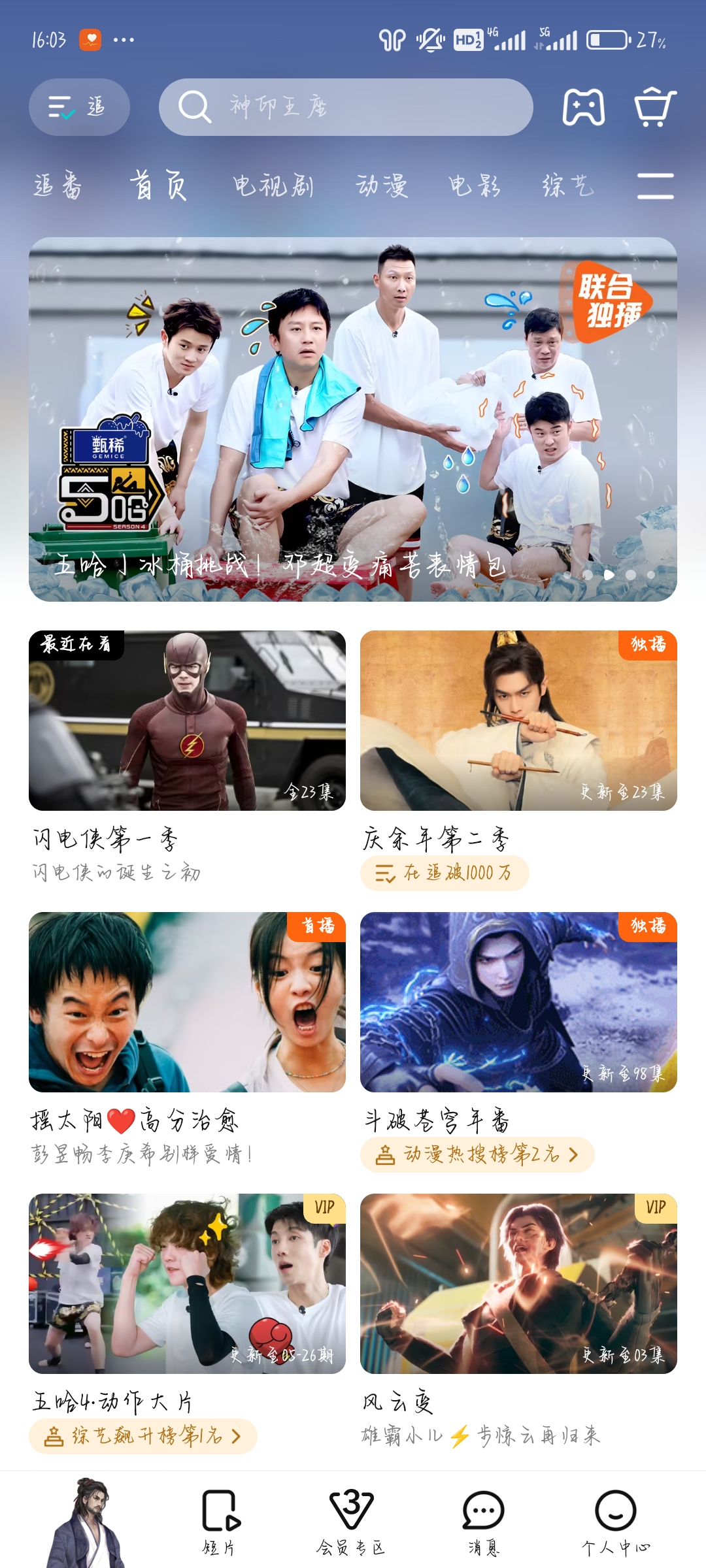Open the 追 watchlist button
706x1568 pixels.
[79, 107]
